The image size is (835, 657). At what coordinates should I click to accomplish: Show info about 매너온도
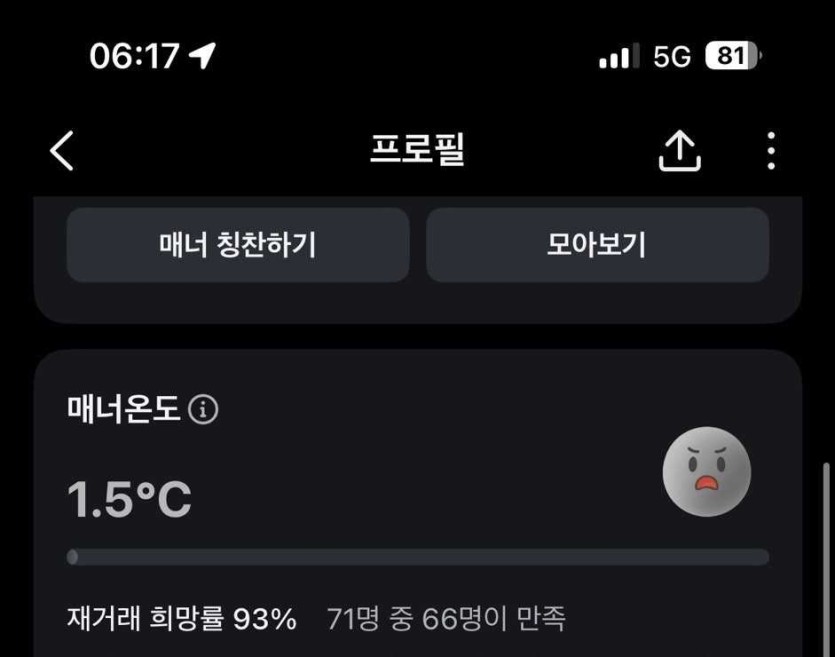(203, 410)
